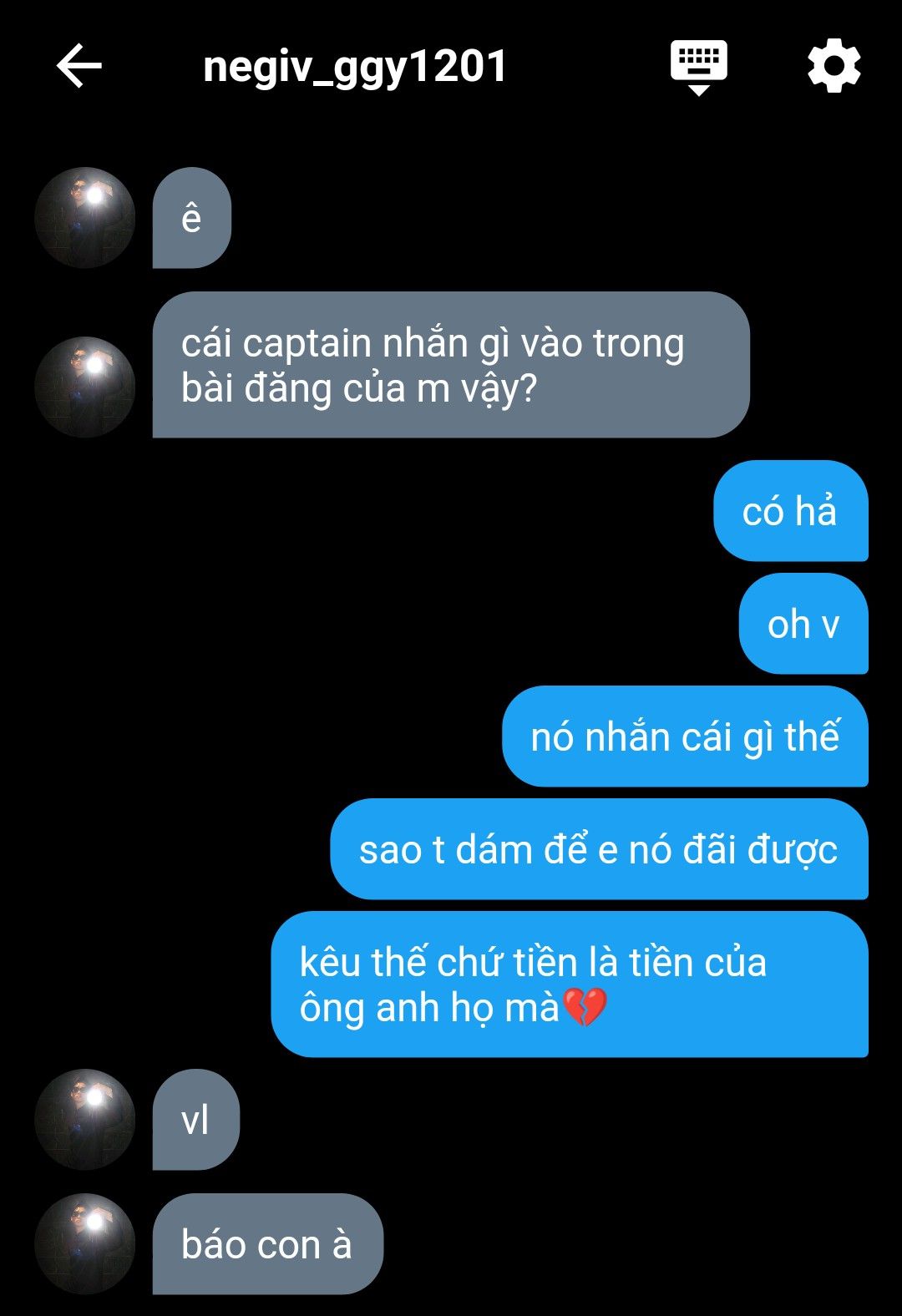The height and width of the screenshot is (1316, 902).
Task: Open the chat settings gear
Action: tap(834, 67)
